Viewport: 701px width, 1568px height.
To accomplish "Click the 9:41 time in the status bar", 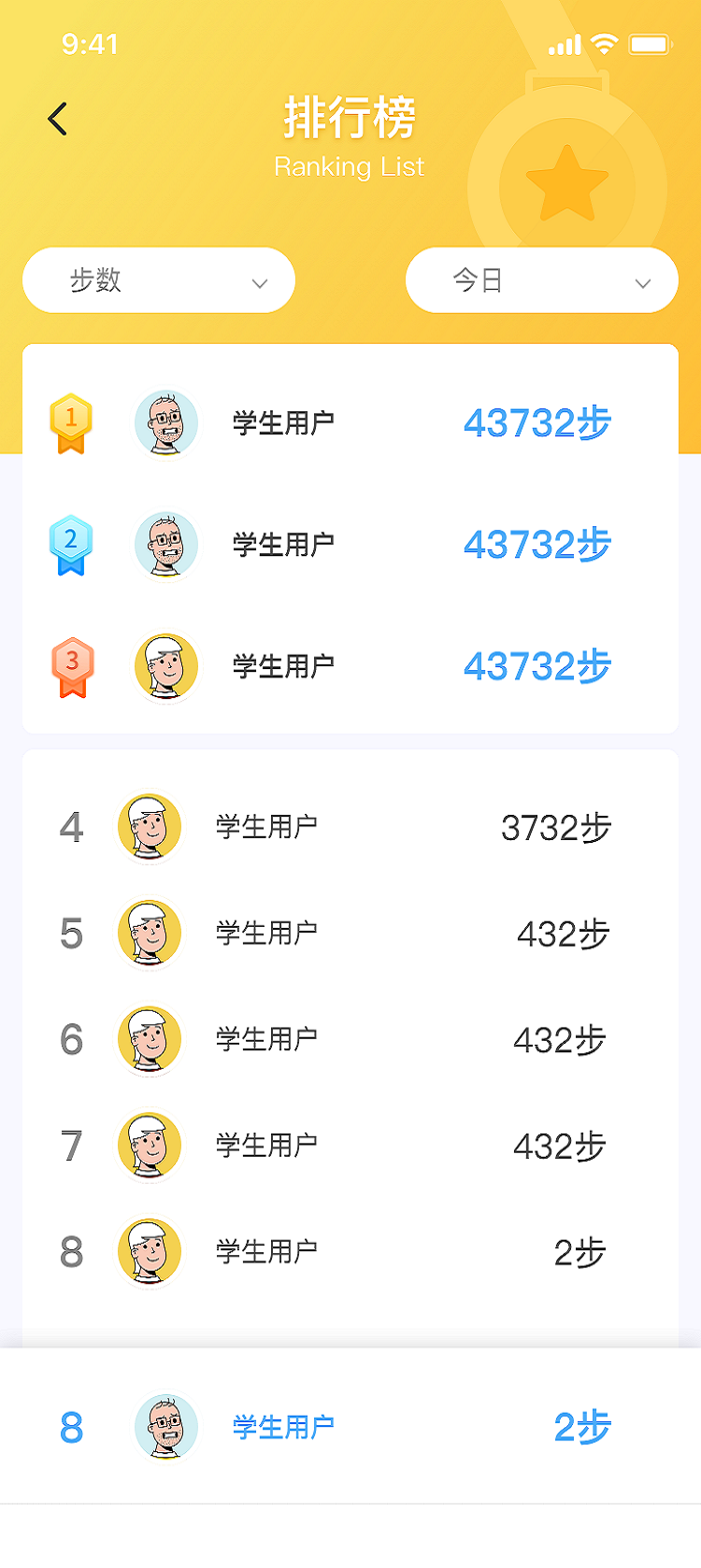I will click(91, 43).
